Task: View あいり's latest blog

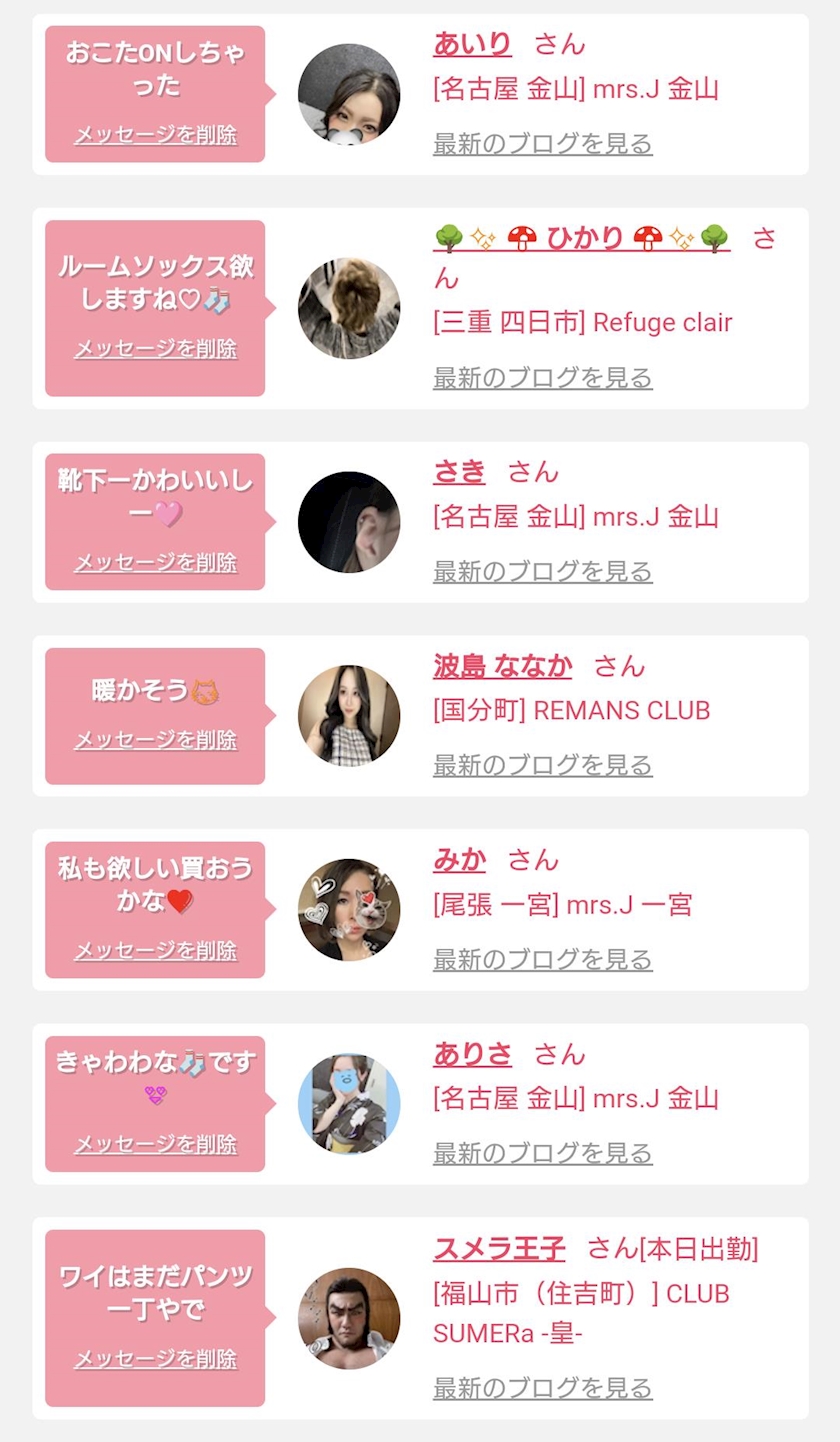Action: 542,143
